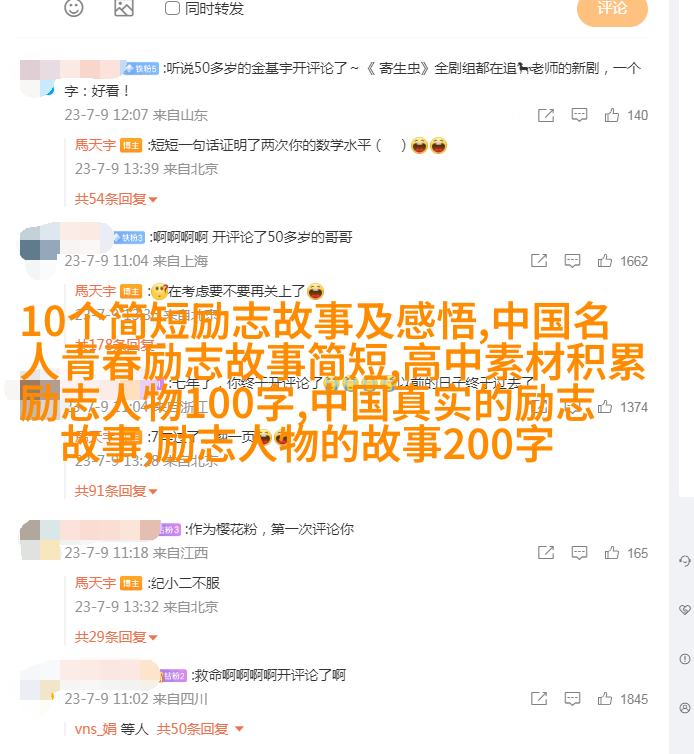Screen dimensions: 694x754
Task: Expand 共91条回复
Action: pyautogui.click(x=116, y=491)
